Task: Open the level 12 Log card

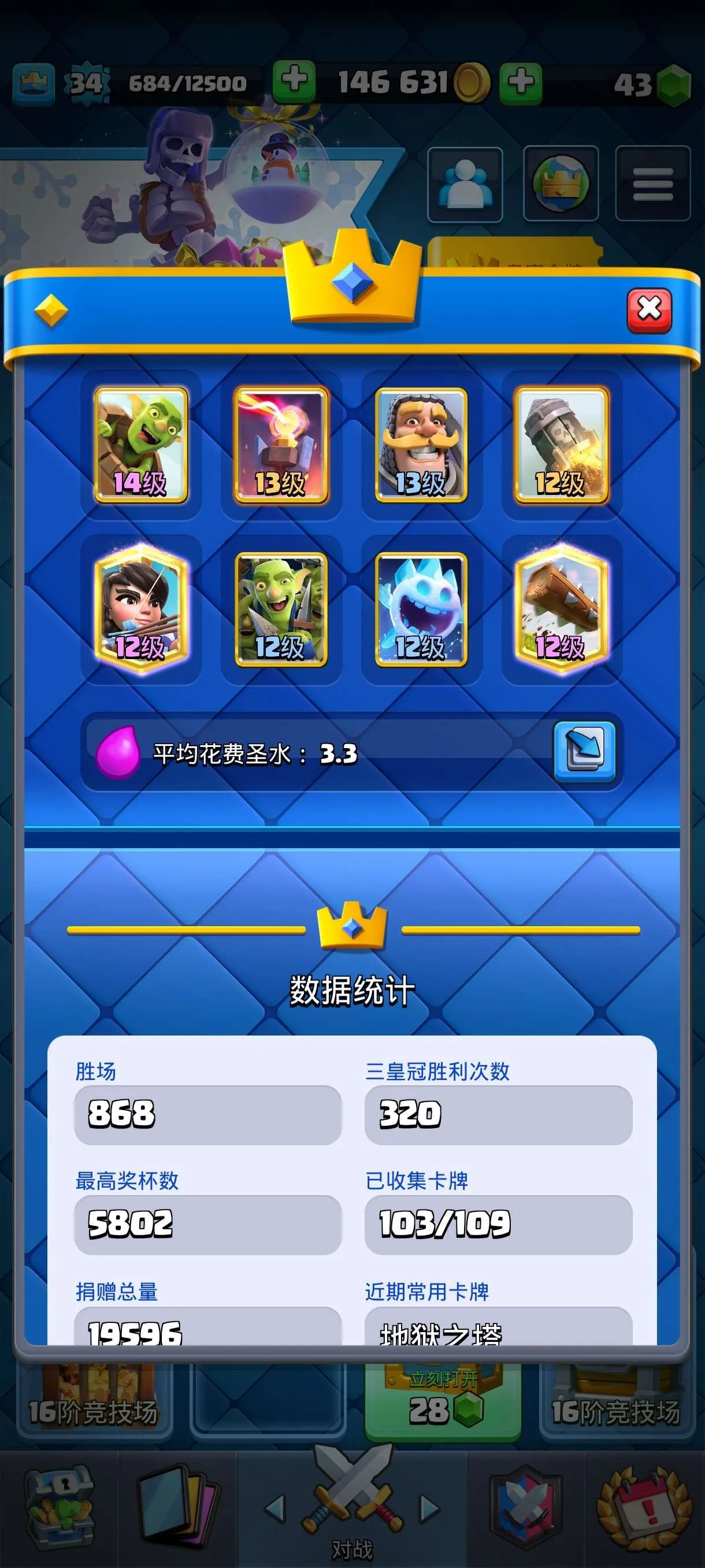Action: [561, 609]
